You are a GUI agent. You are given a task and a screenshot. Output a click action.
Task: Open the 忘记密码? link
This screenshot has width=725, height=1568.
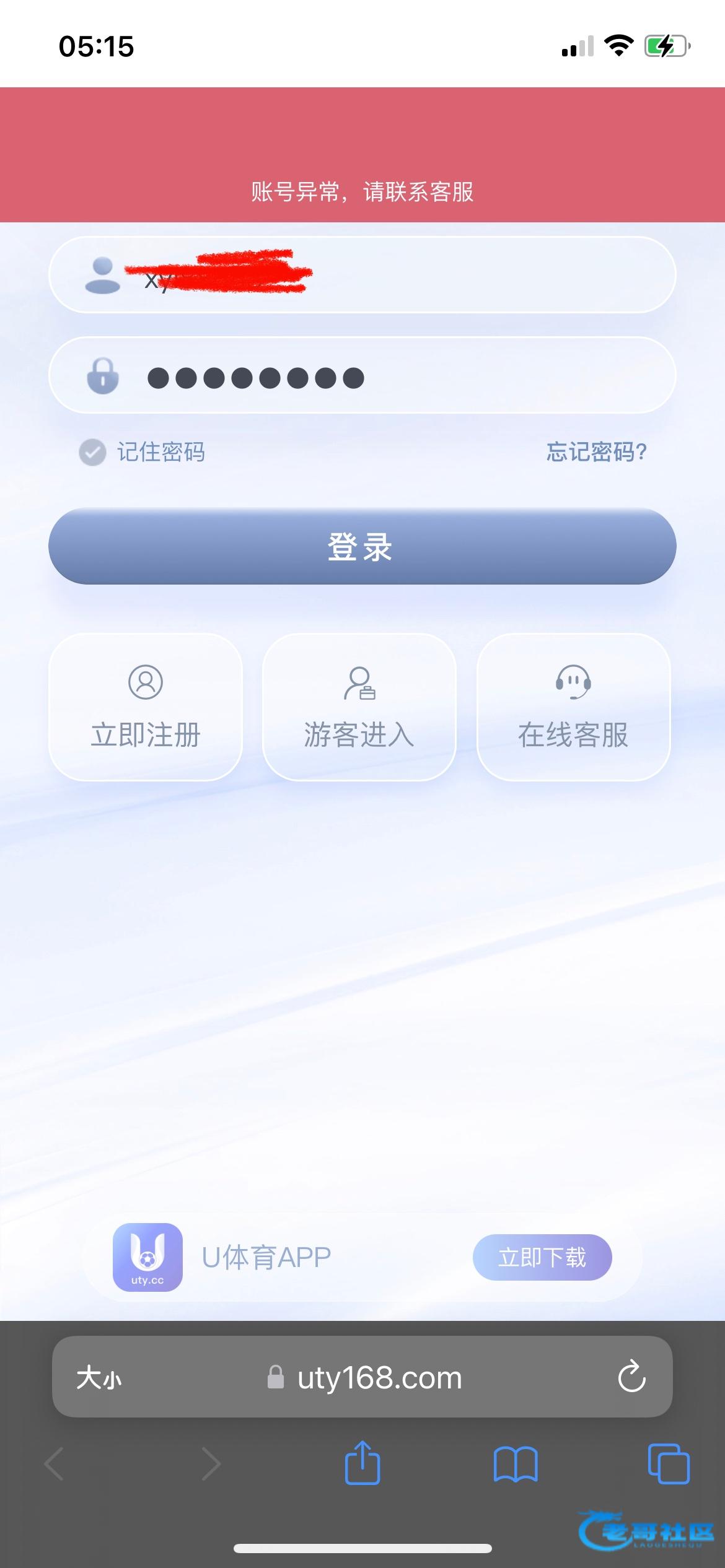[596, 452]
